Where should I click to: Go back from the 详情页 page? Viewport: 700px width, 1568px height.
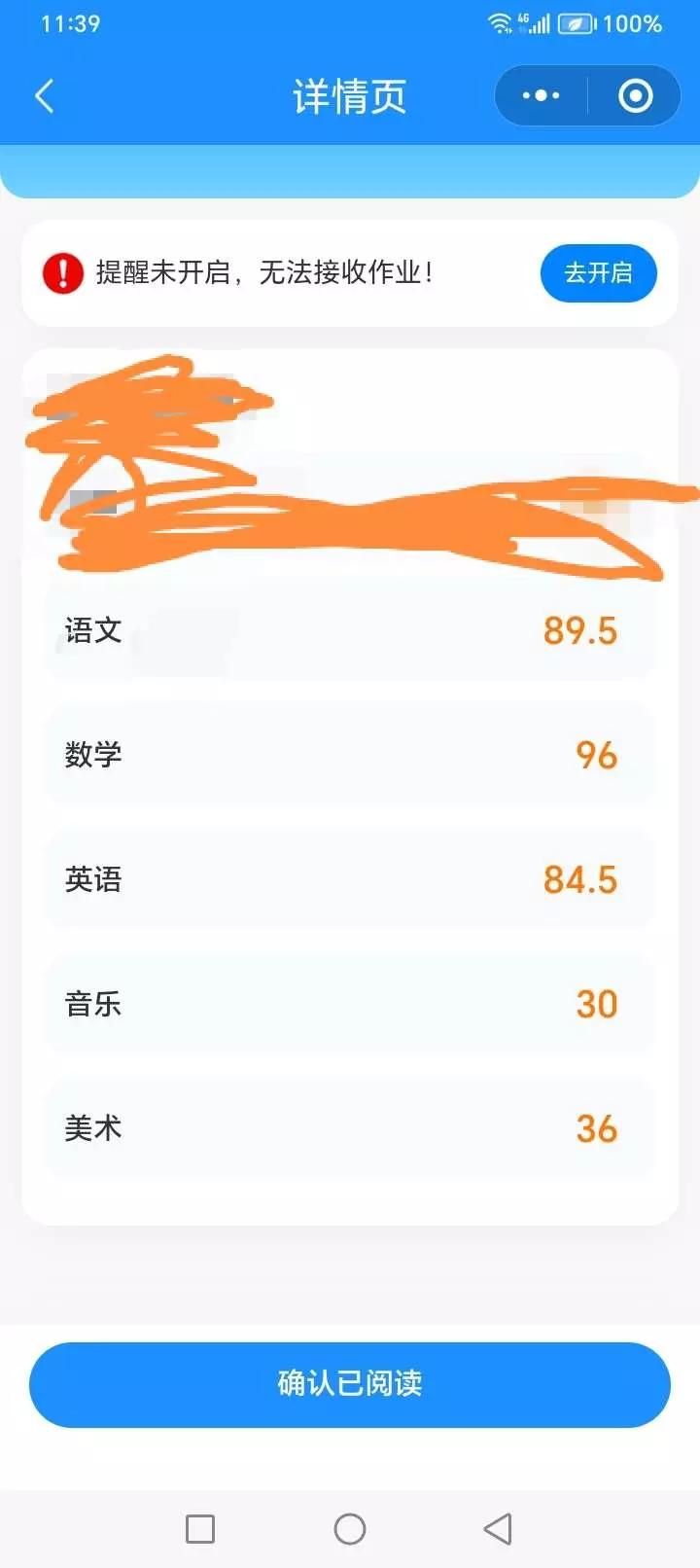(x=45, y=96)
